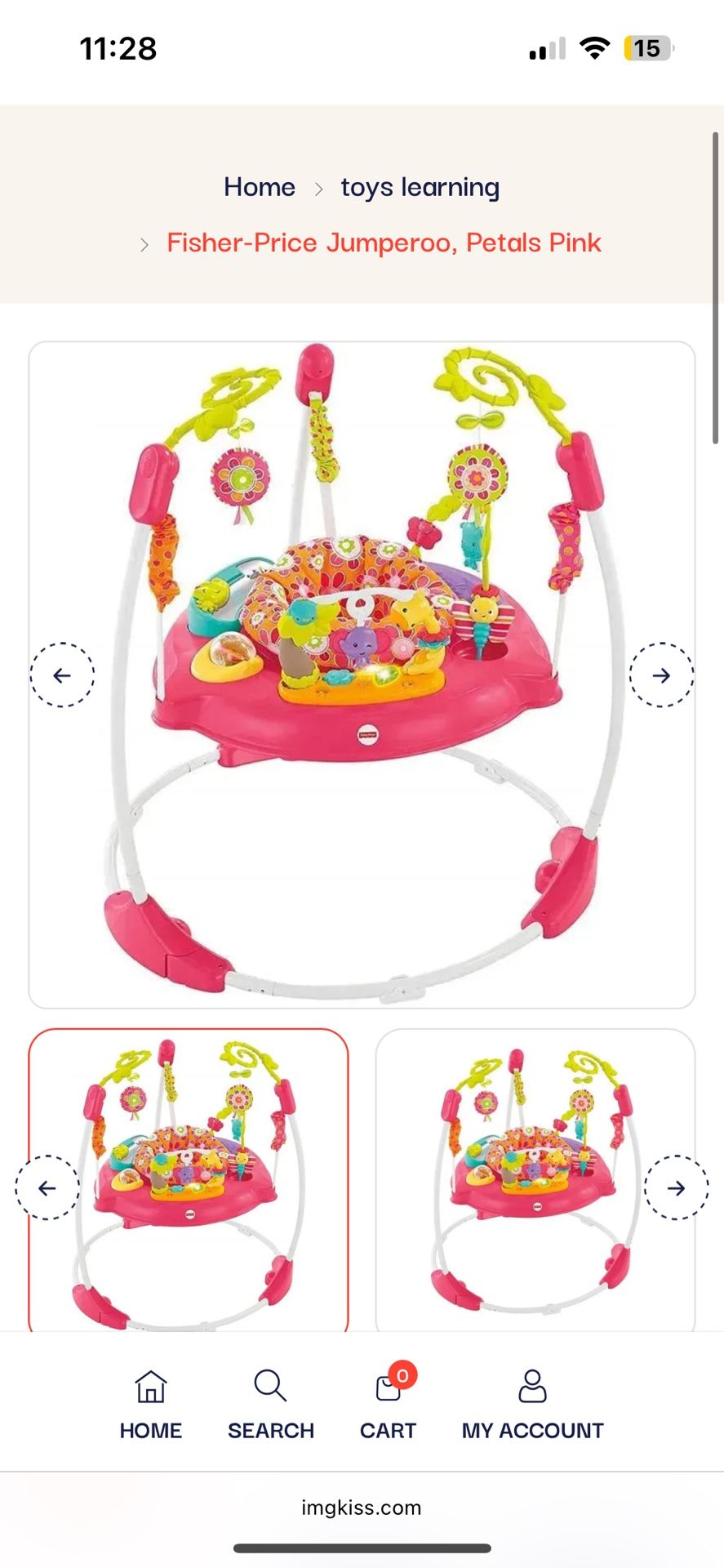Show the previous main product image
The width and height of the screenshot is (724, 1568).
point(62,675)
